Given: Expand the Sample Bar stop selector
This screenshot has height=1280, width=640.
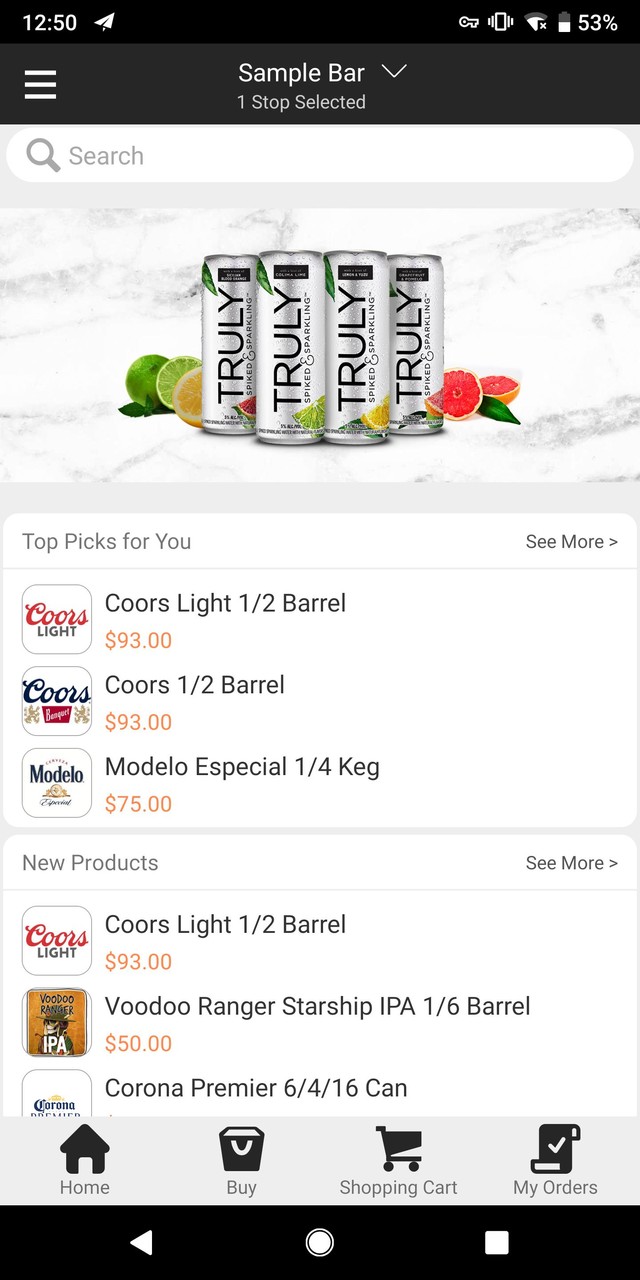Looking at the screenshot, I should coord(320,85).
